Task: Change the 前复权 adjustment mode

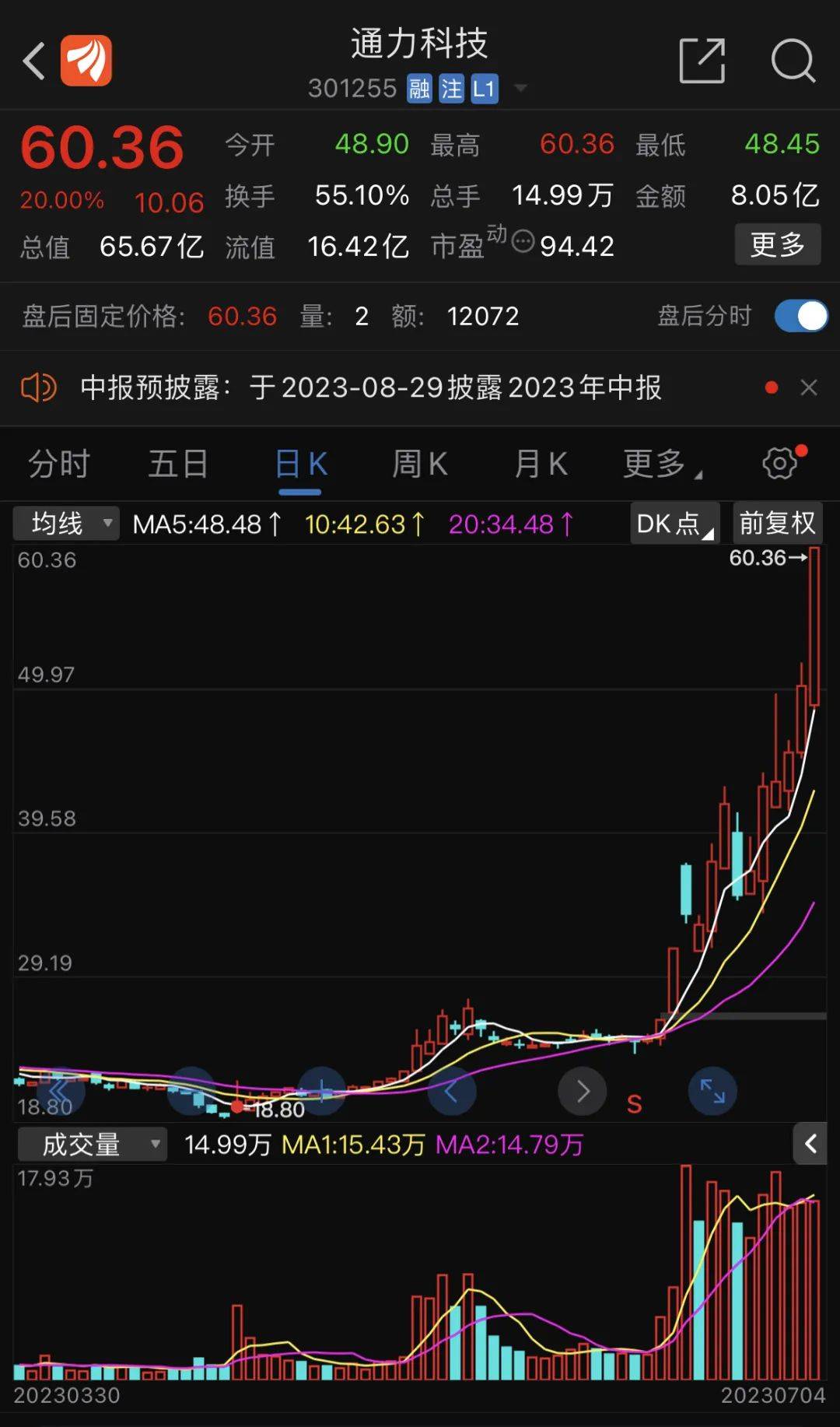Action: (x=777, y=524)
